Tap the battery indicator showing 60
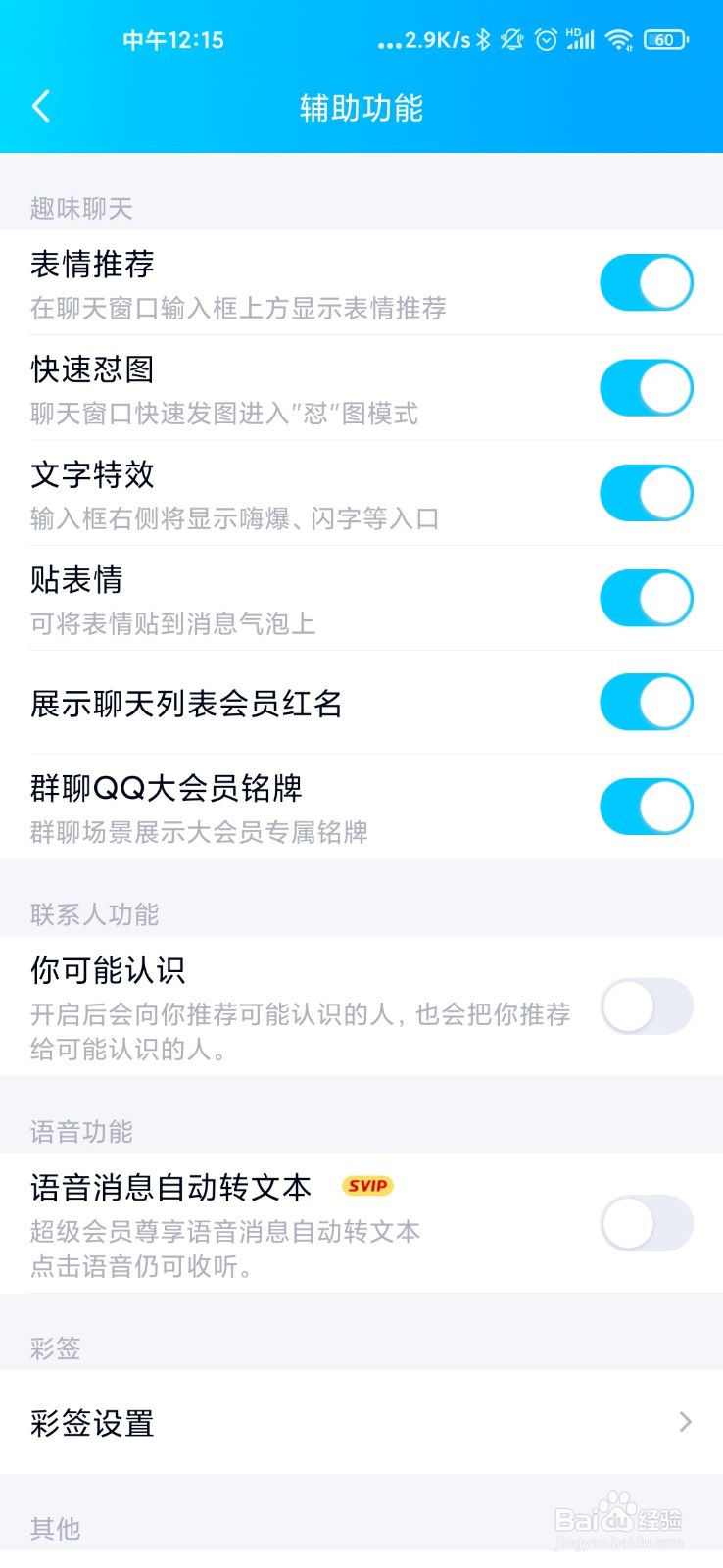This screenshot has width=723, height=1568. tap(664, 40)
